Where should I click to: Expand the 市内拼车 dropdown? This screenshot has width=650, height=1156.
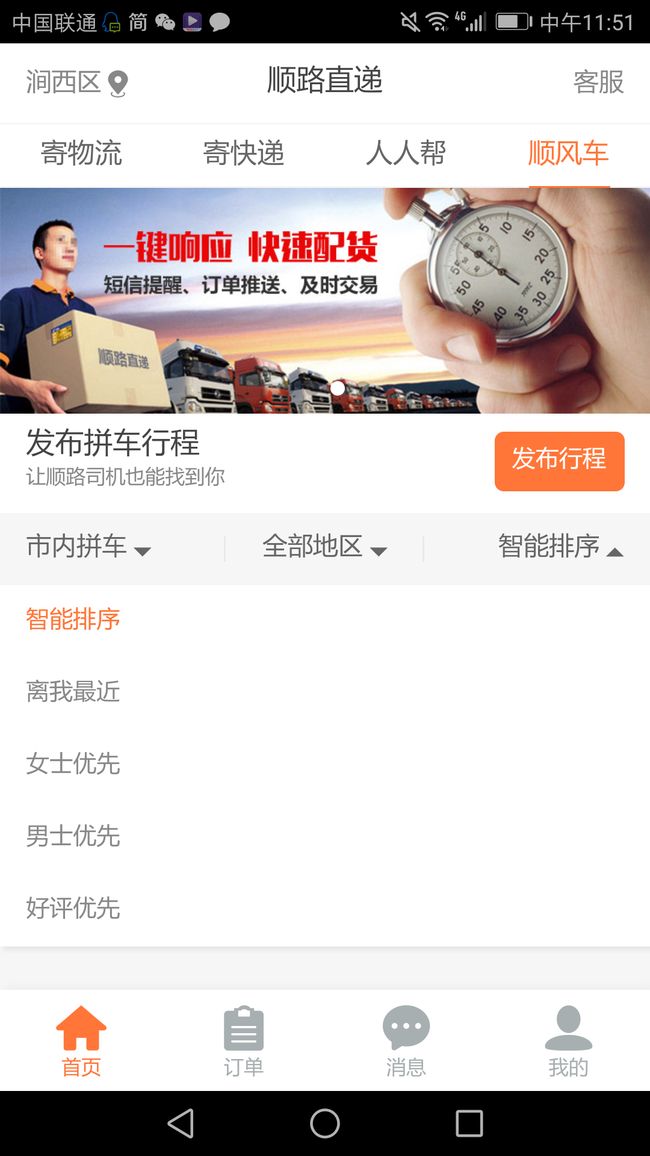[88, 547]
